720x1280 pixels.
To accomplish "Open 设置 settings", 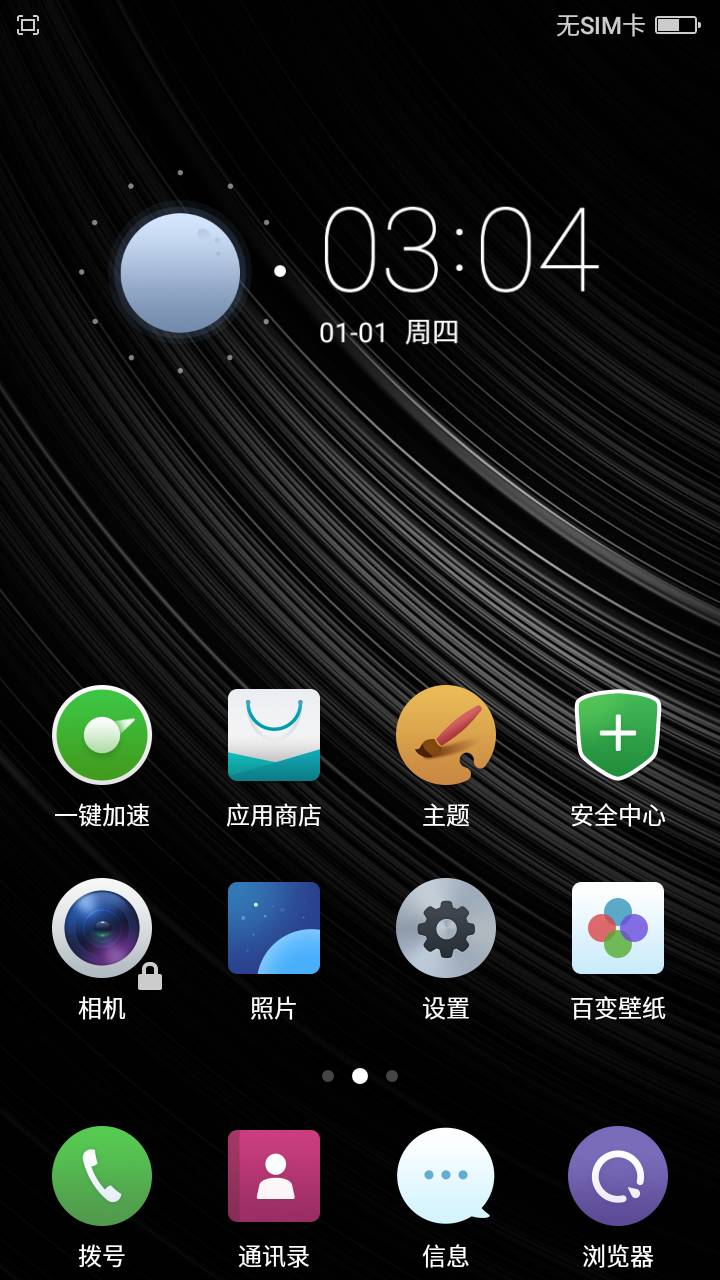I will [x=446, y=928].
